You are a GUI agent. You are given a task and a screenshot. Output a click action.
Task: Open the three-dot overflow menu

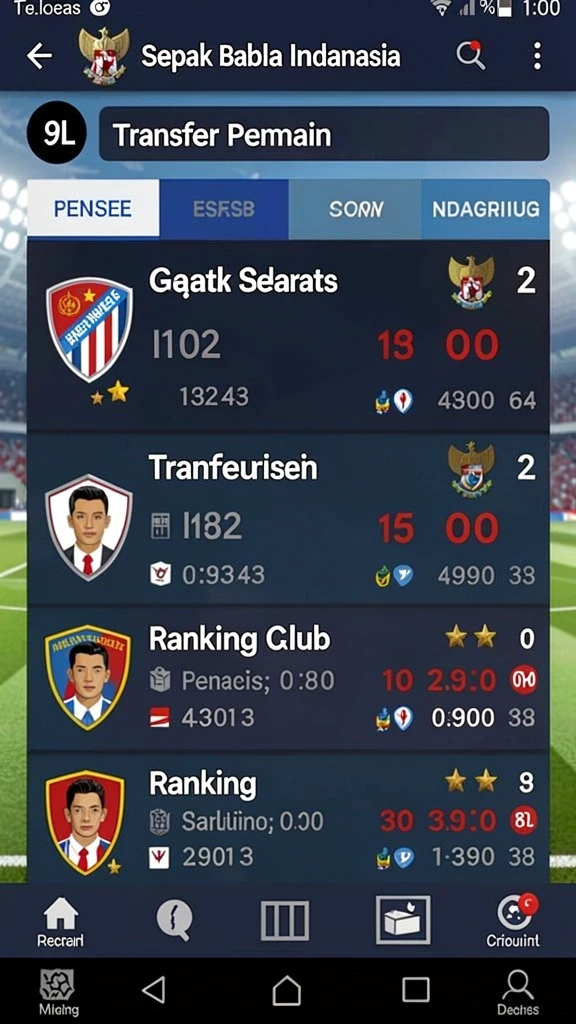537,56
